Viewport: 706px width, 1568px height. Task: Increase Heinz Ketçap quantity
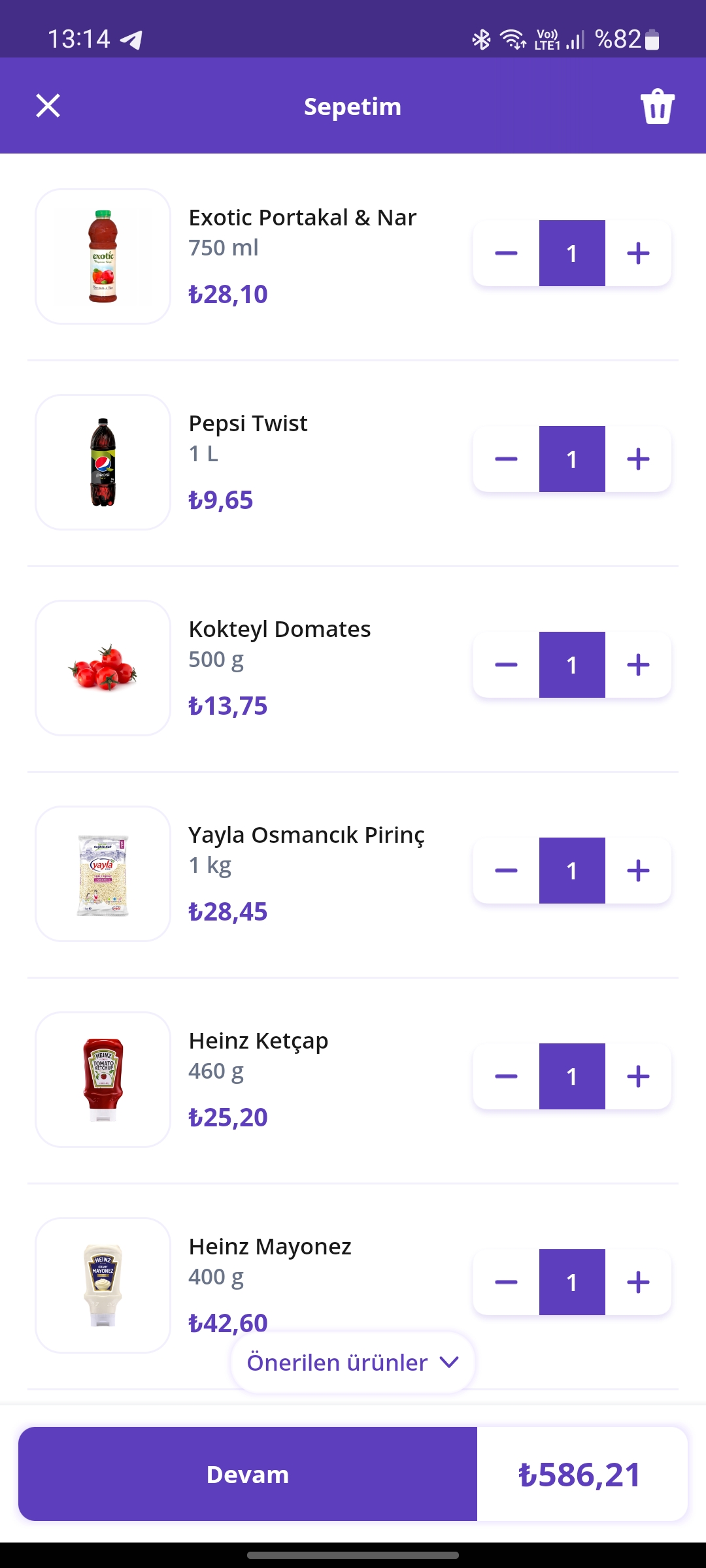pyautogui.click(x=638, y=1077)
